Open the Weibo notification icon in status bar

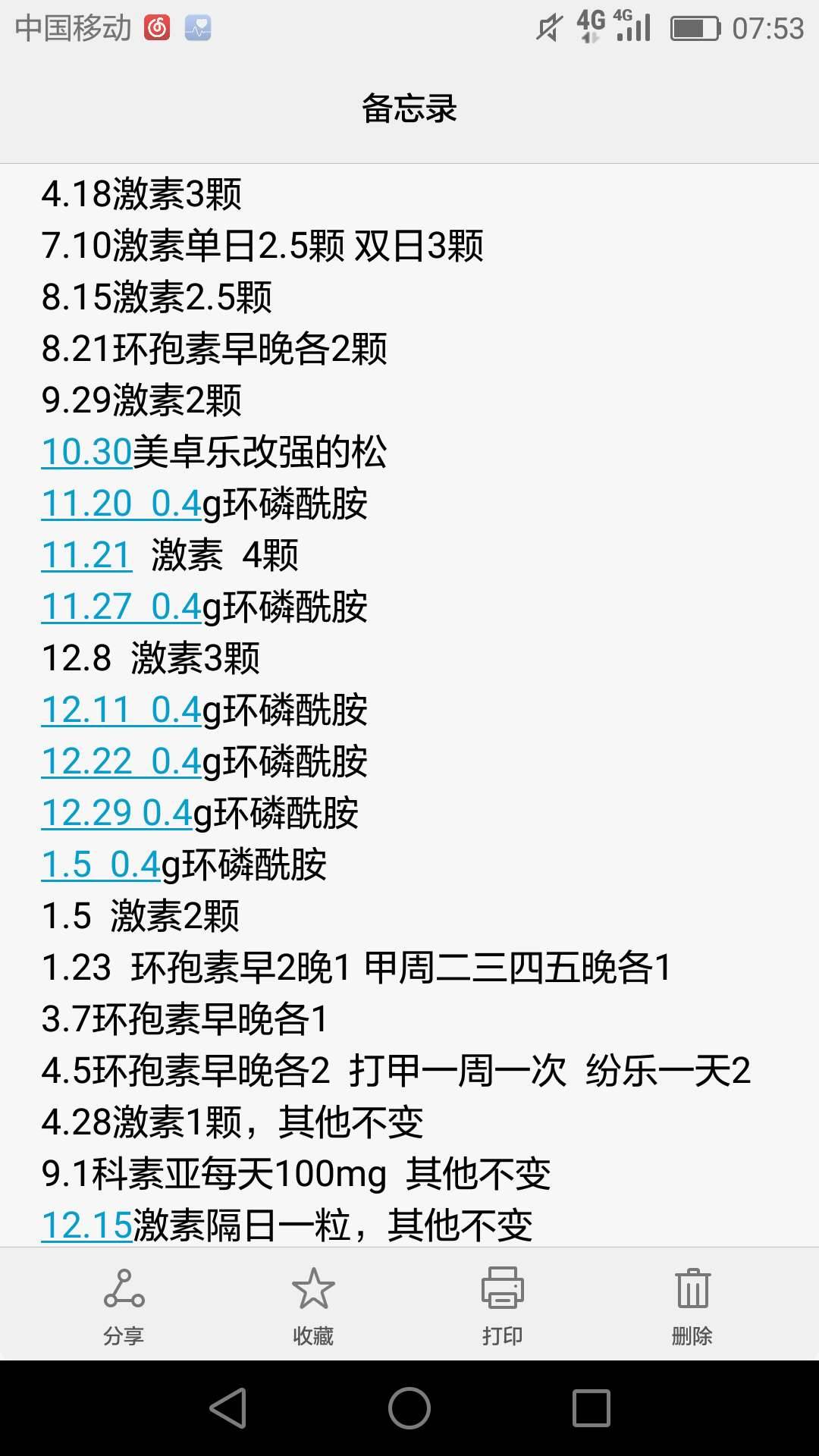tap(158, 27)
